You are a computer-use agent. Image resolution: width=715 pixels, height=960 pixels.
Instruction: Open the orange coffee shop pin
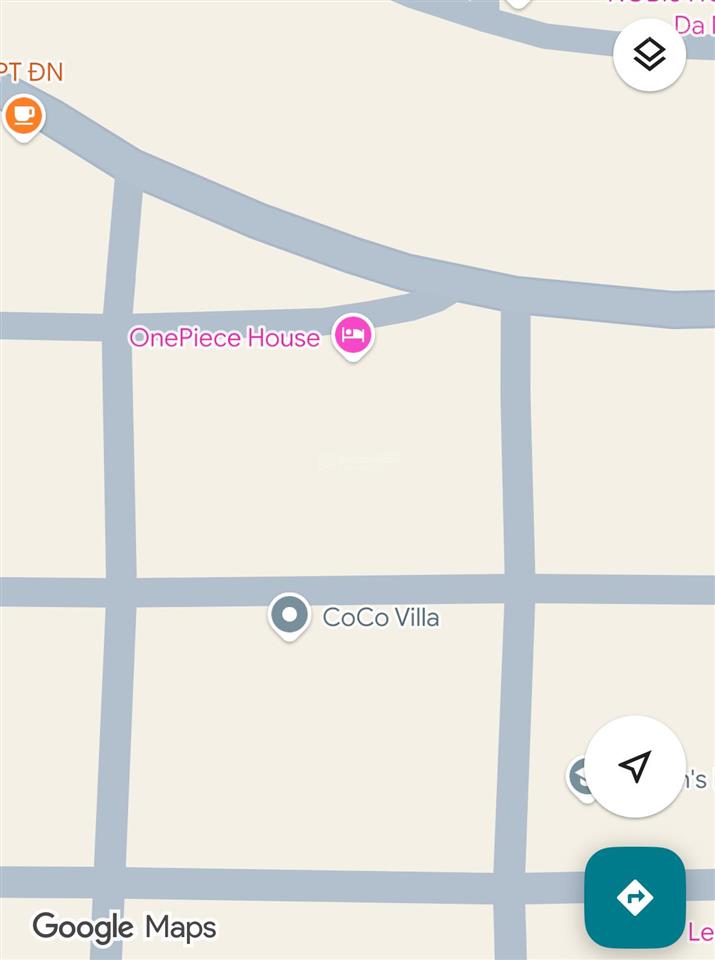(22, 116)
